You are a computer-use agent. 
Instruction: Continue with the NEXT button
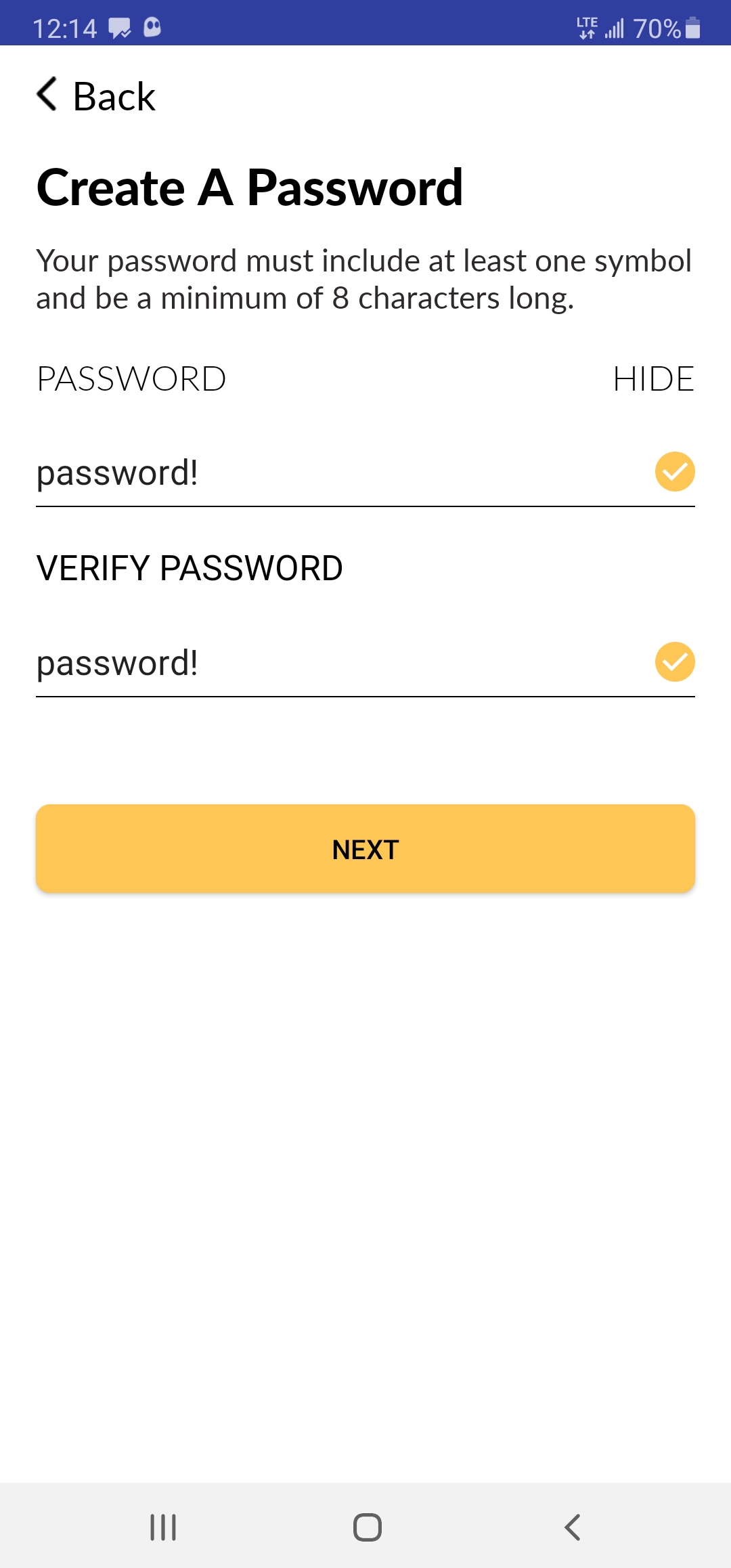(365, 849)
